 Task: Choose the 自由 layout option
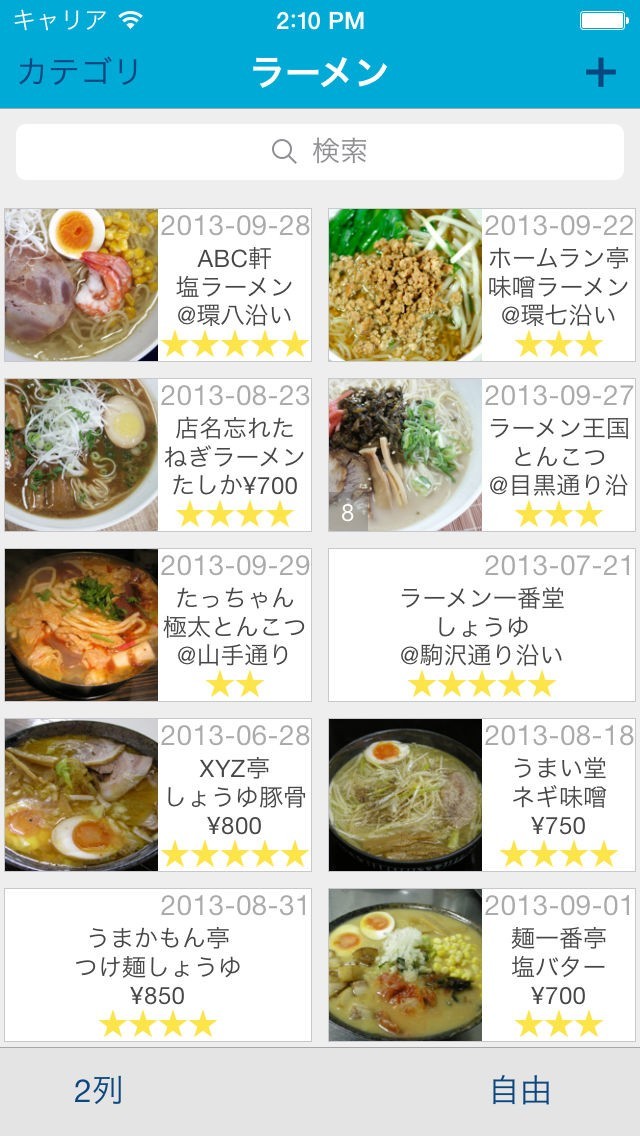click(x=520, y=1091)
